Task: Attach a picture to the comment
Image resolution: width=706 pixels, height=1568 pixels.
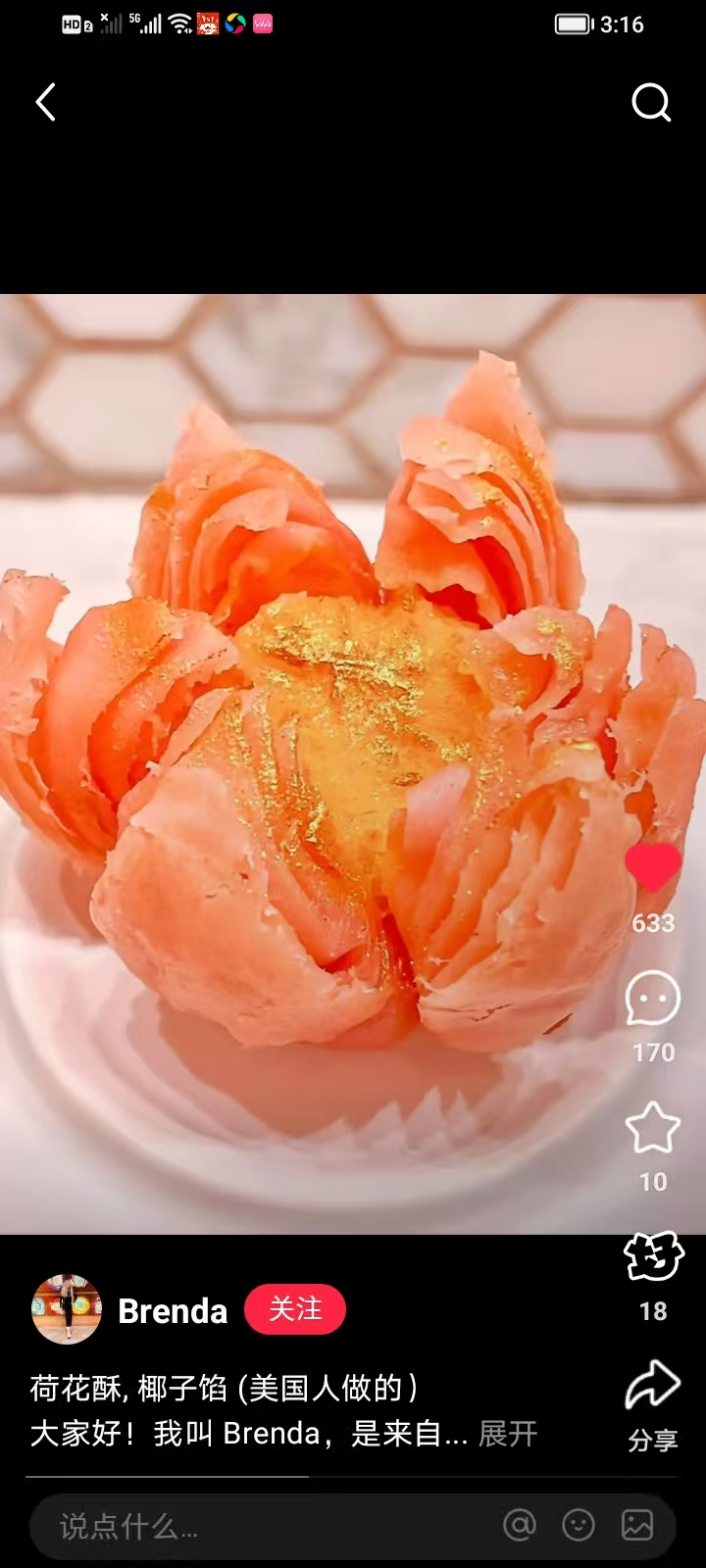Action: pos(637,1525)
